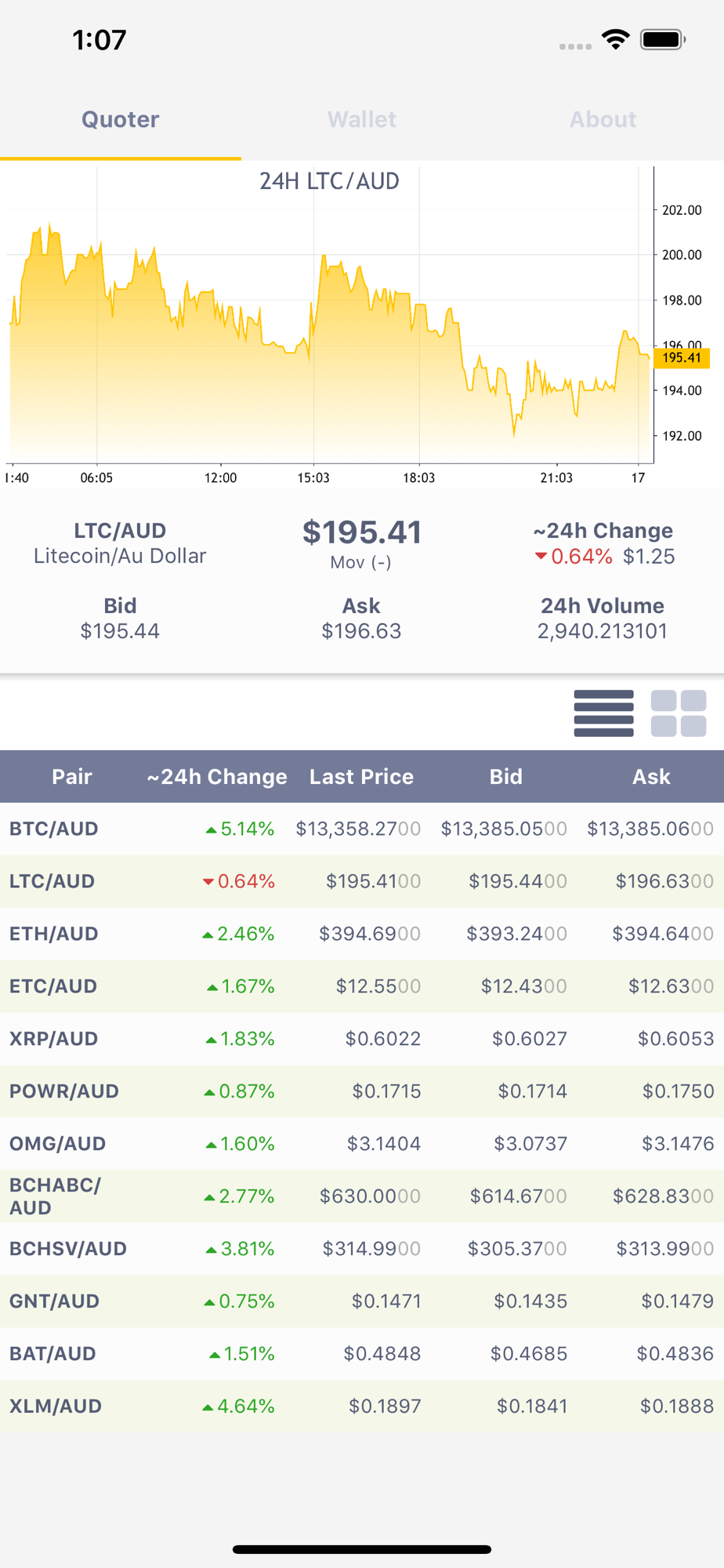The width and height of the screenshot is (724, 1568).
Task: Choose the ETC/AUD pair
Action: [362, 986]
